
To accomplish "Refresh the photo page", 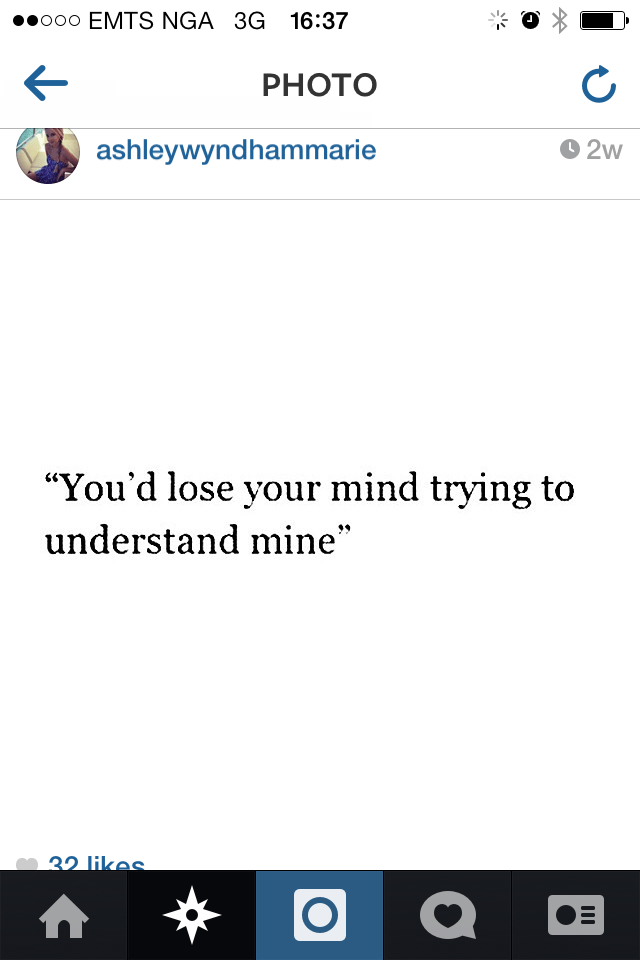I will pyautogui.click(x=598, y=86).
